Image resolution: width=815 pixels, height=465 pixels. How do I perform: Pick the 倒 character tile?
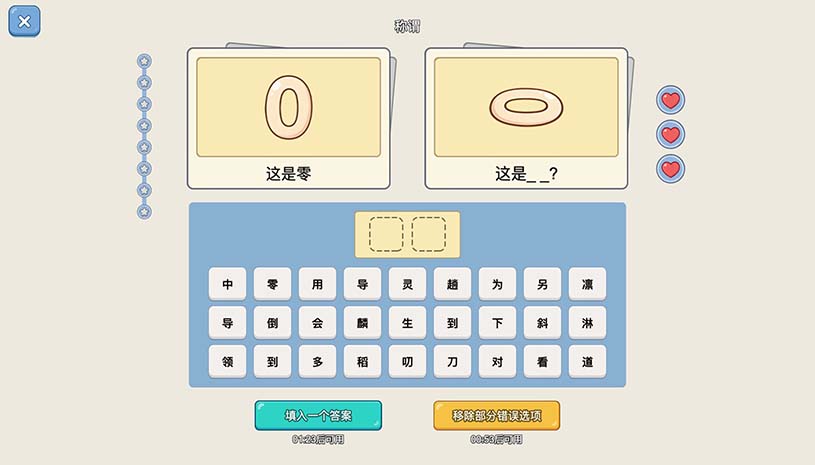(272, 323)
